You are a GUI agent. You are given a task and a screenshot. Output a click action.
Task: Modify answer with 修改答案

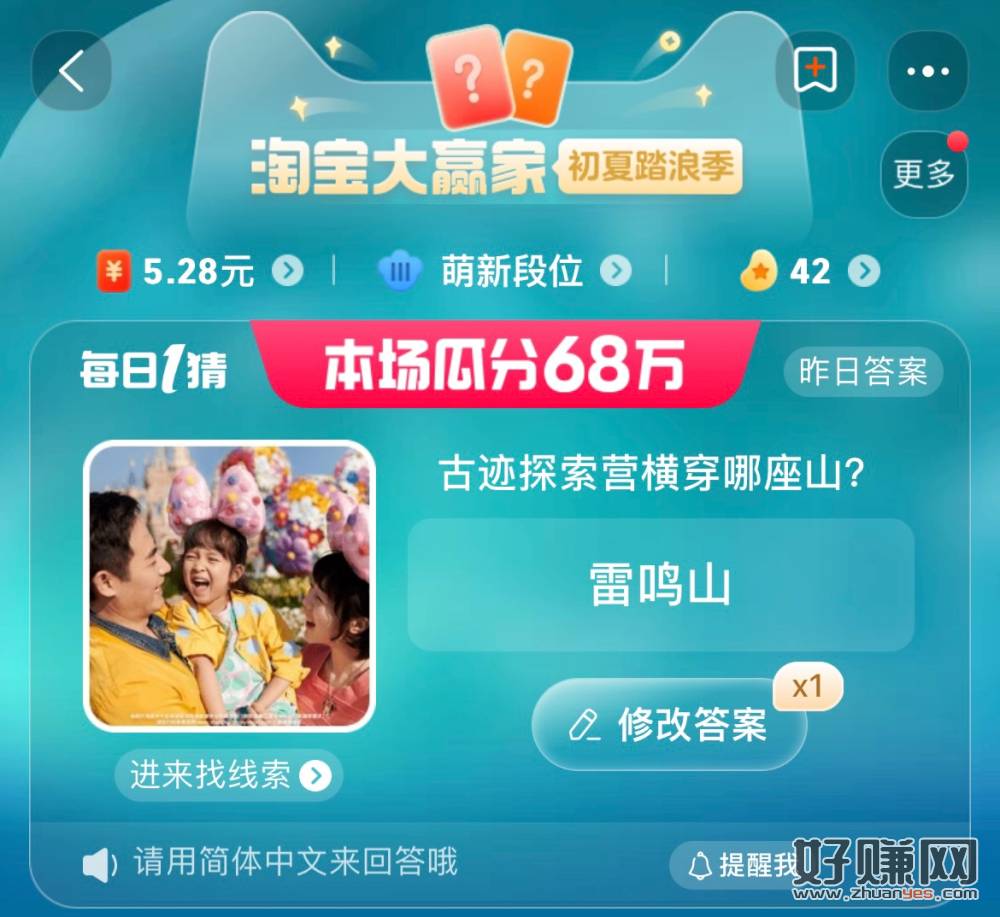(670, 725)
